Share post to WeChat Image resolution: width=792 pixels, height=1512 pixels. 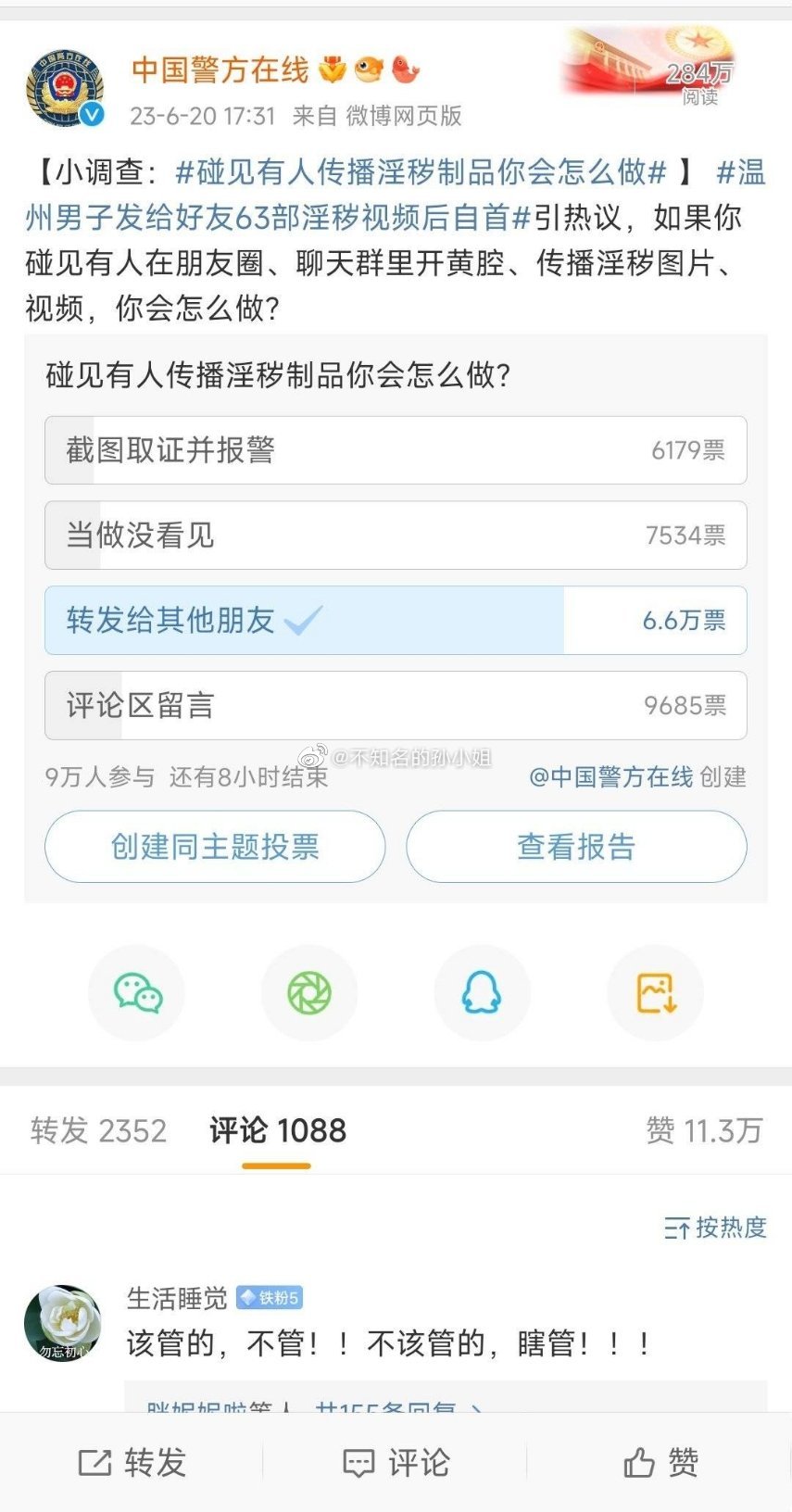click(x=137, y=993)
